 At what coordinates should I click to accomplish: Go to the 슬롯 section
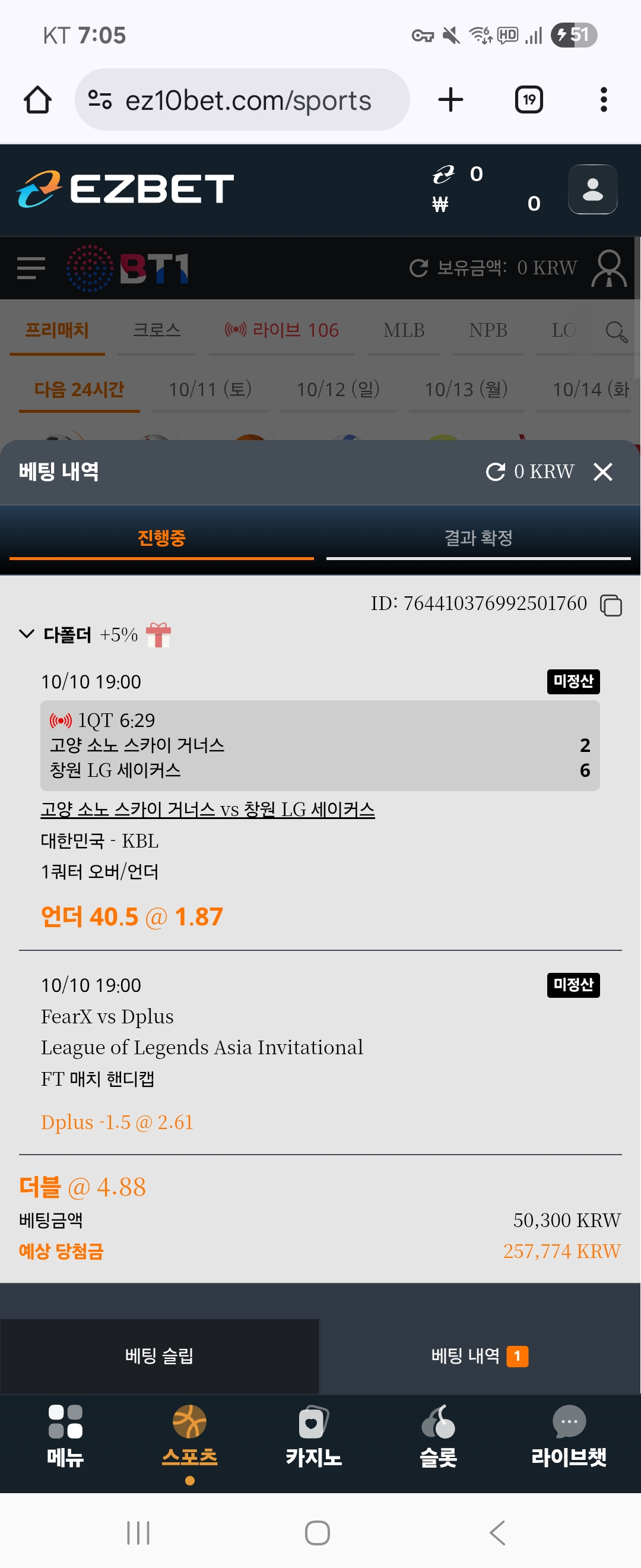(438, 1437)
